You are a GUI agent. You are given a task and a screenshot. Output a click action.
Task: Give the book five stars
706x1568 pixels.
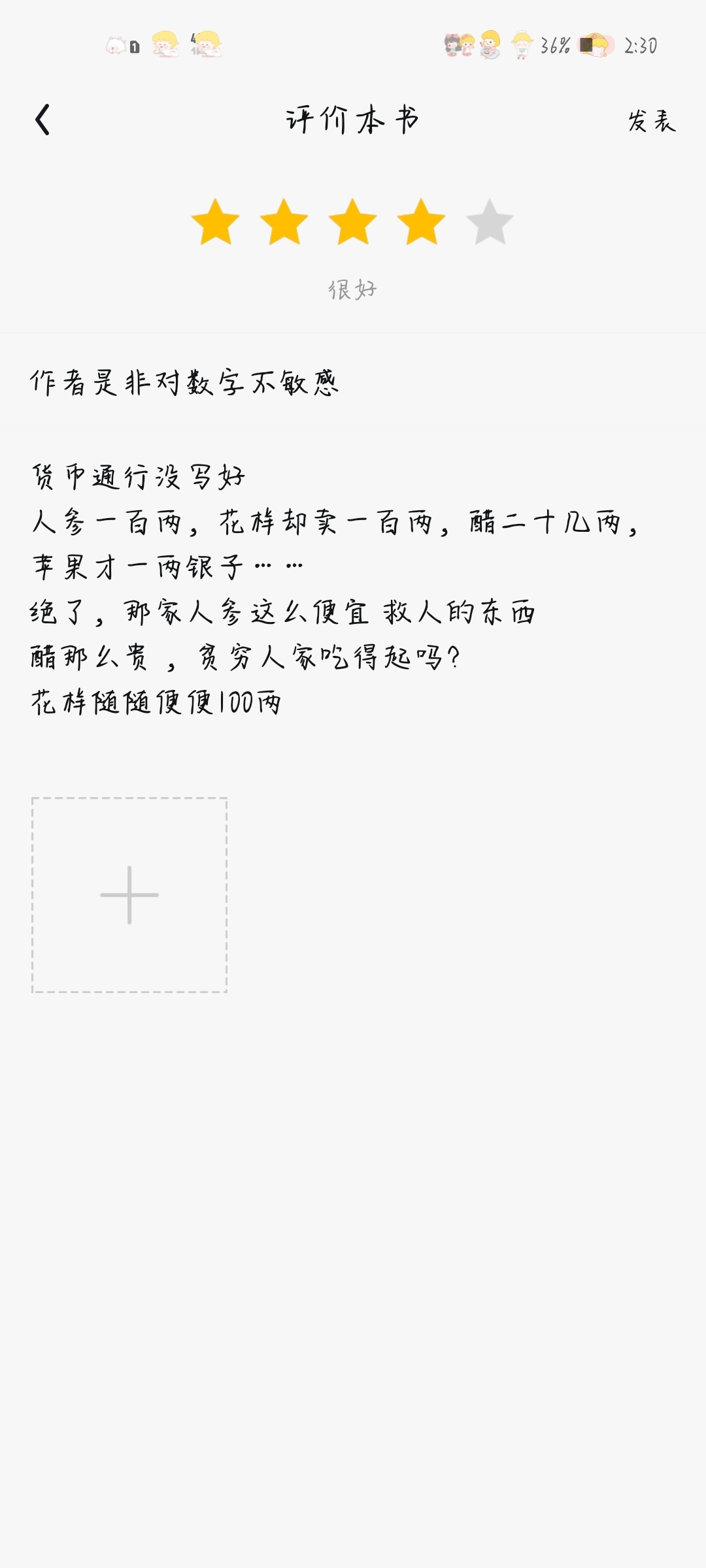tap(490, 222)
